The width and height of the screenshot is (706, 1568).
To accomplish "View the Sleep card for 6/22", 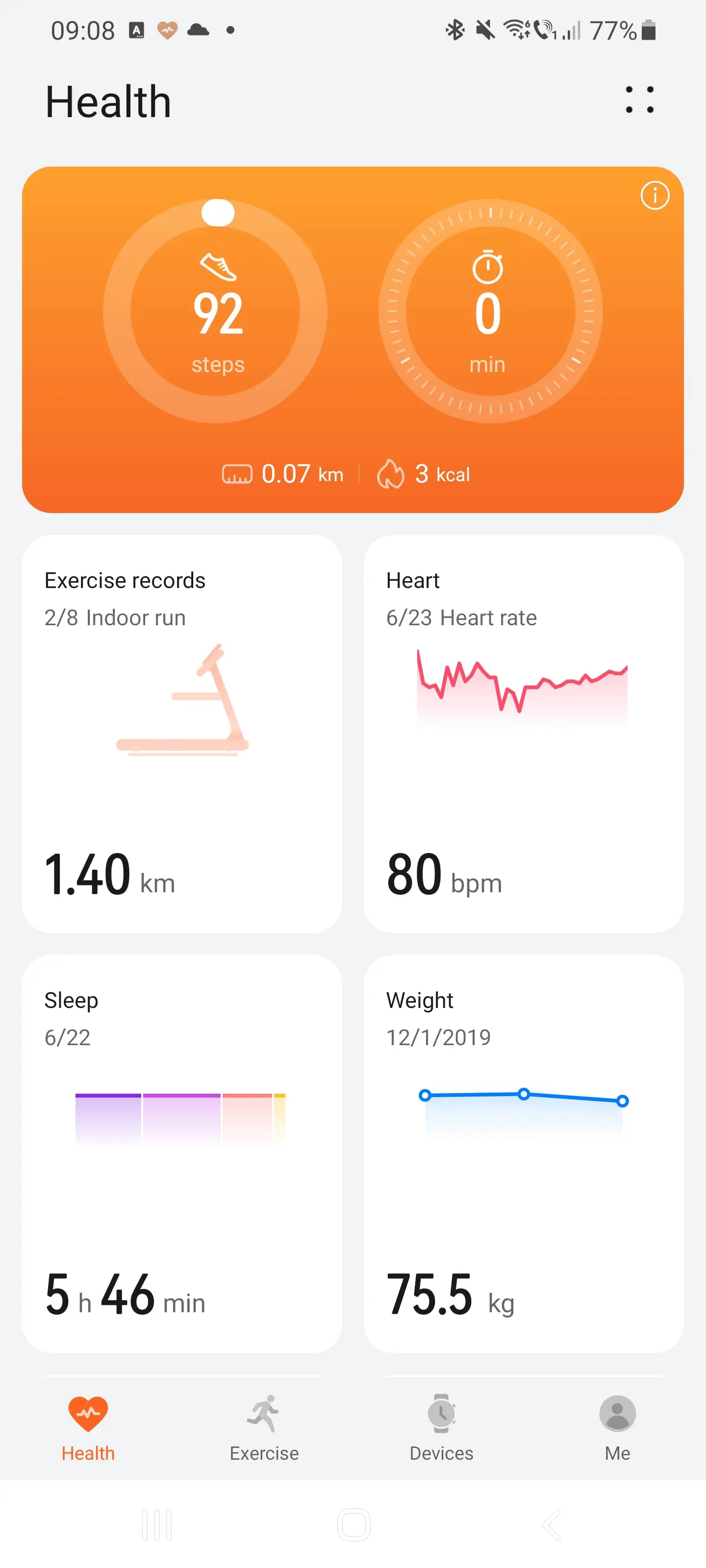I will tap(181, 1153).
